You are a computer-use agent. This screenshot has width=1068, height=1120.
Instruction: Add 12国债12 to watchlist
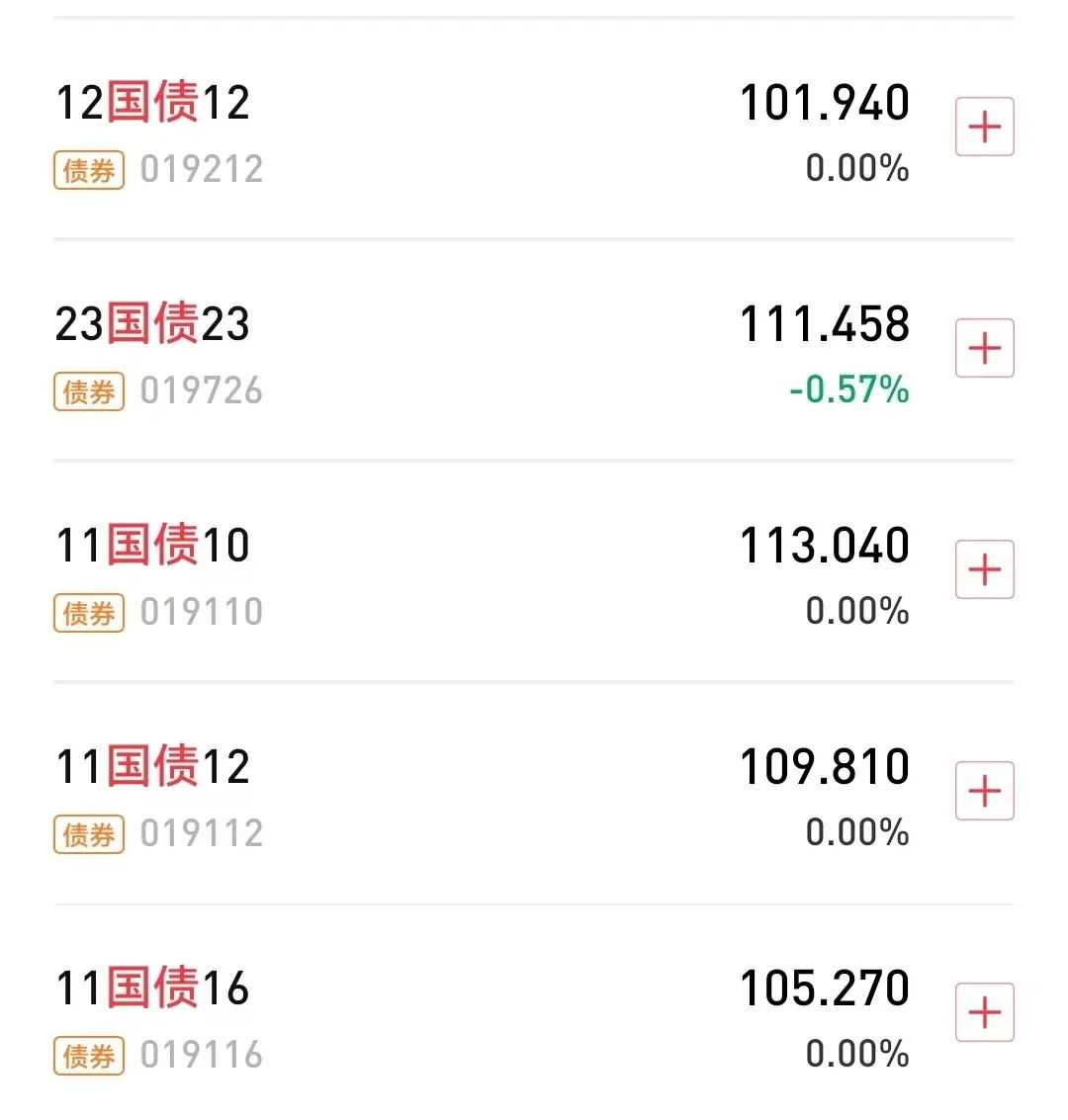pyautogui.click(x=984, y=128)
